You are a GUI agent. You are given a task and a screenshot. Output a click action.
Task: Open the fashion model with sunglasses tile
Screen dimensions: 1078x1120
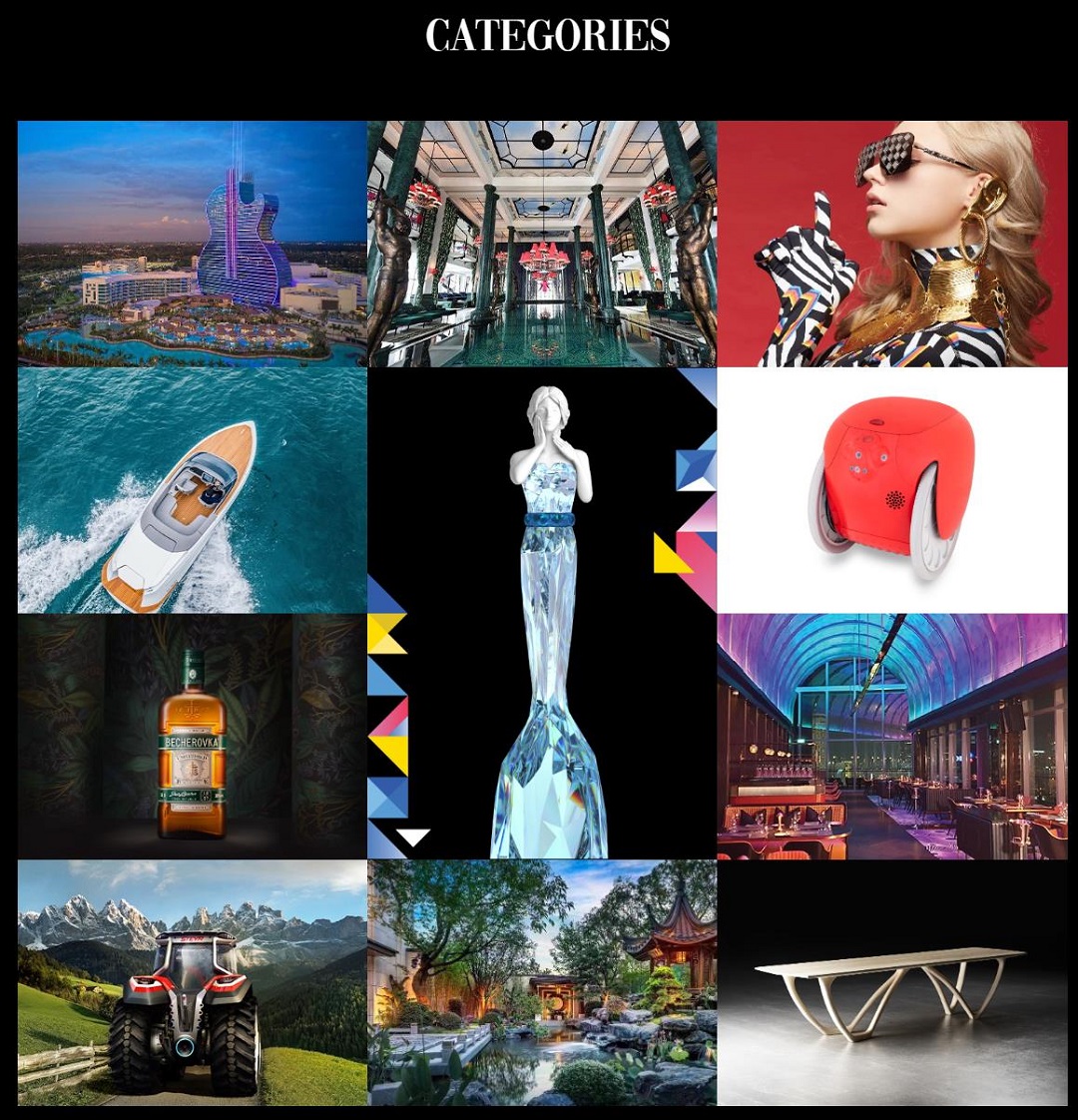[892, 244]
